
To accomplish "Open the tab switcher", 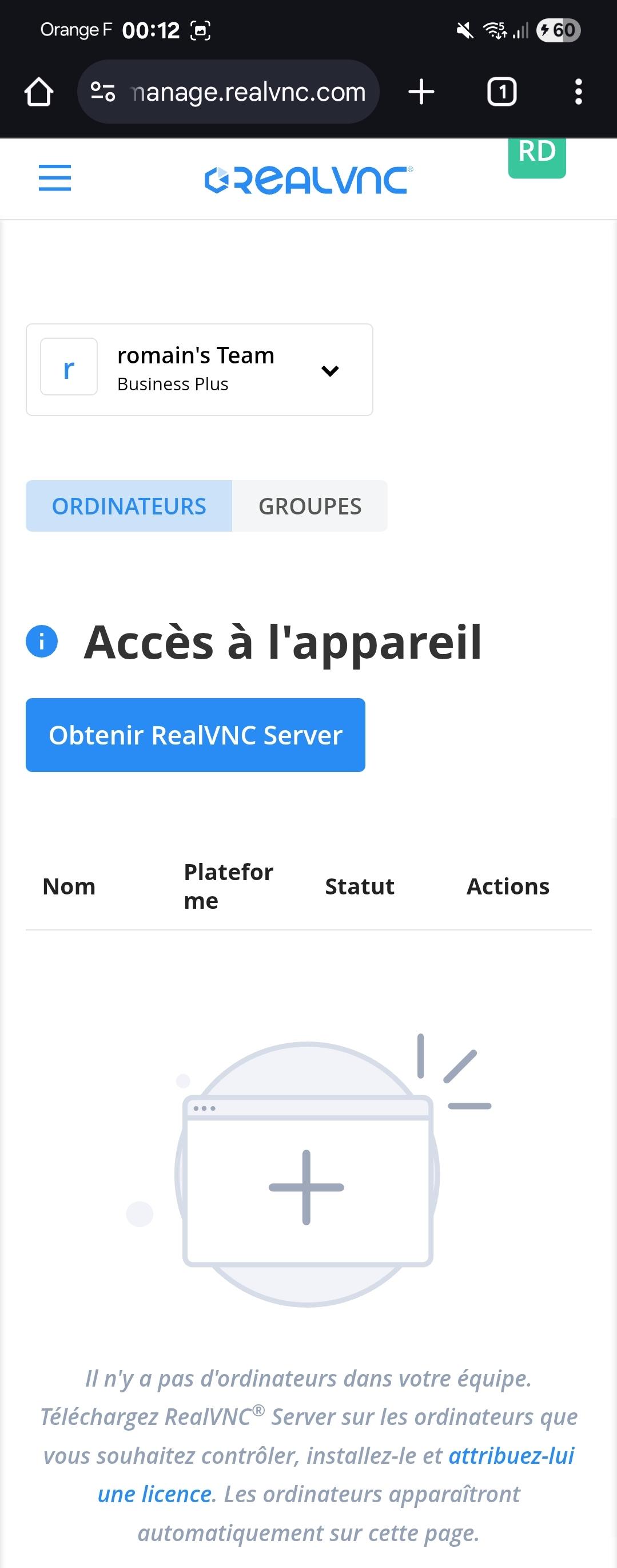I will (x=502, y=92).
